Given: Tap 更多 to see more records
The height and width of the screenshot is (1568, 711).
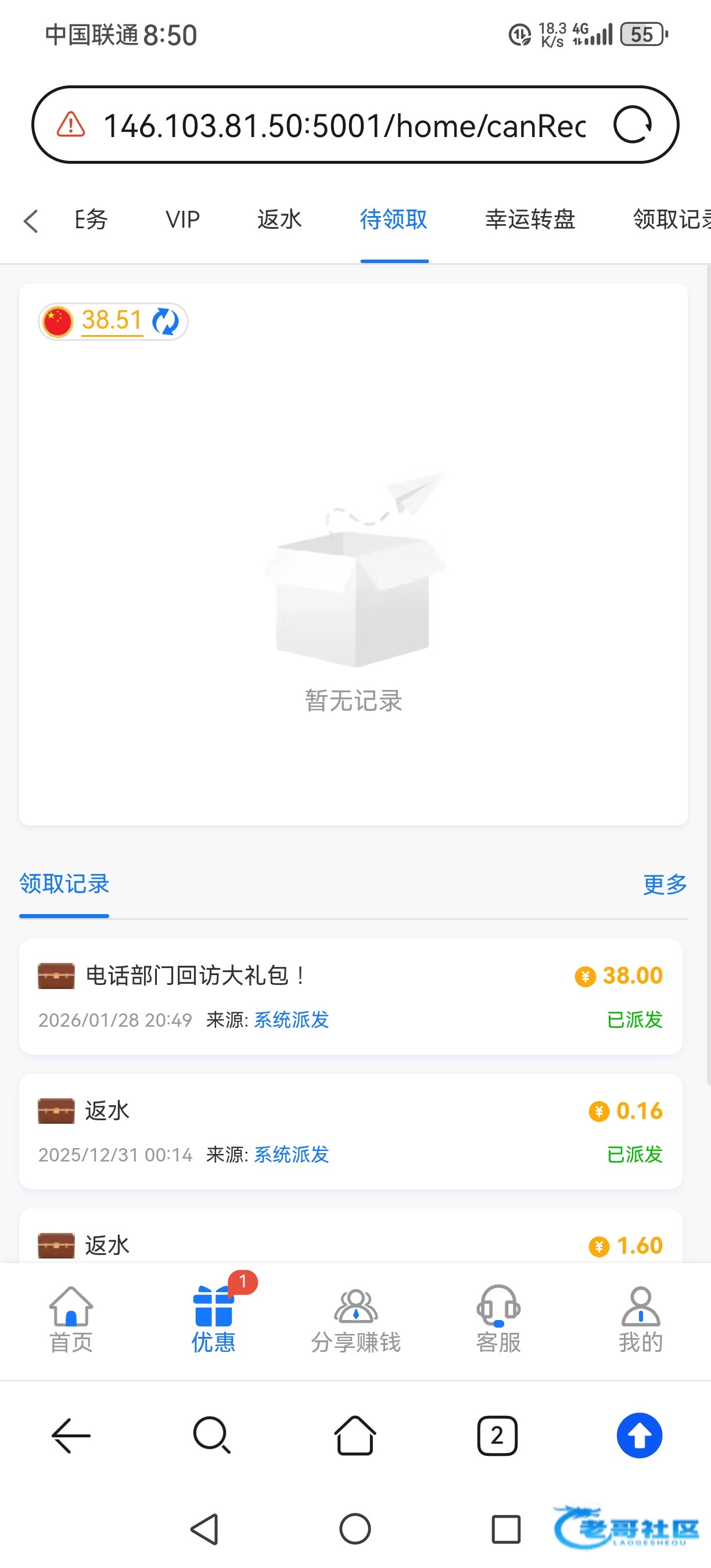Looking at the screenshot, I should (665, 884).
